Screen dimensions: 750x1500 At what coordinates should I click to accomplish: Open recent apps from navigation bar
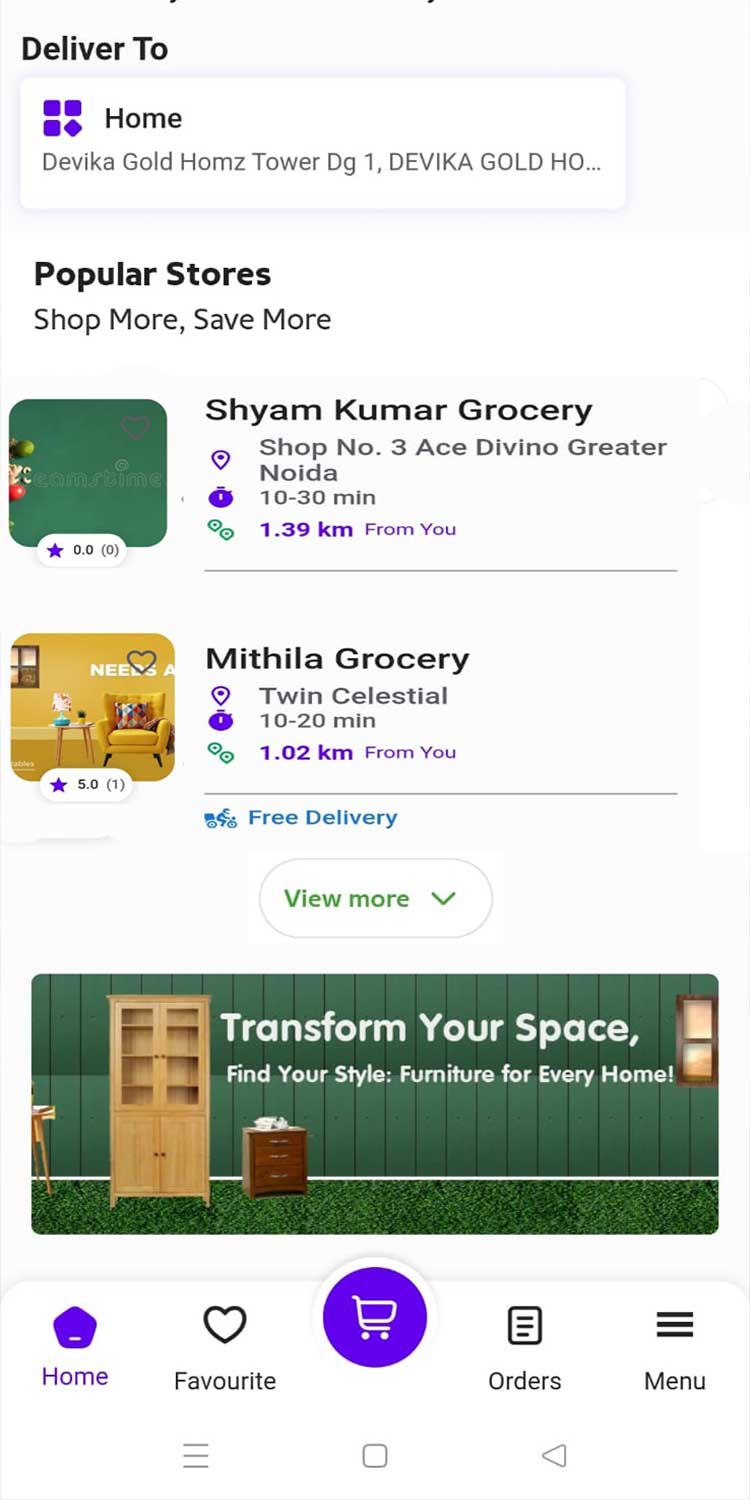tap(196, 1455)
